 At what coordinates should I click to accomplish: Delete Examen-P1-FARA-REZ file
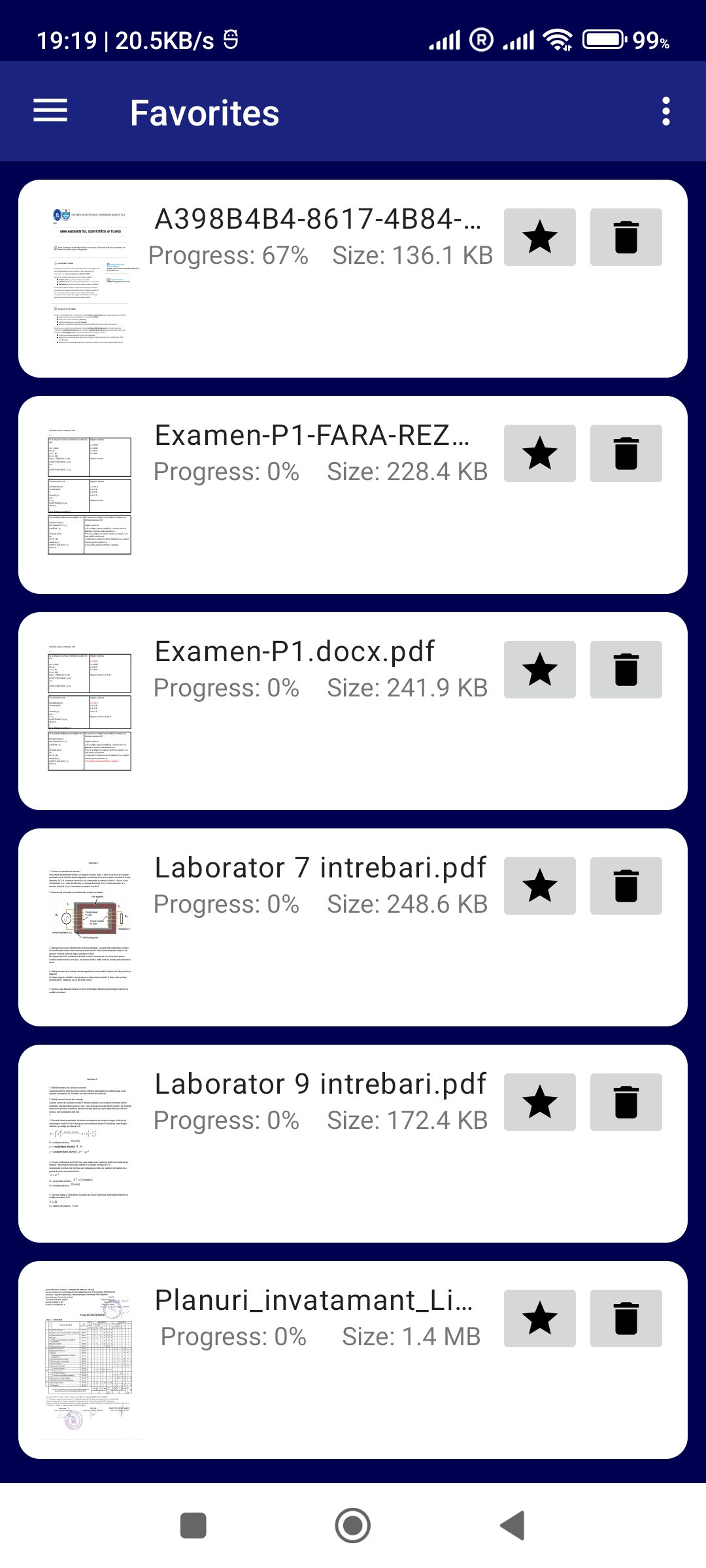pyautogui.click(x=625, y=453)
